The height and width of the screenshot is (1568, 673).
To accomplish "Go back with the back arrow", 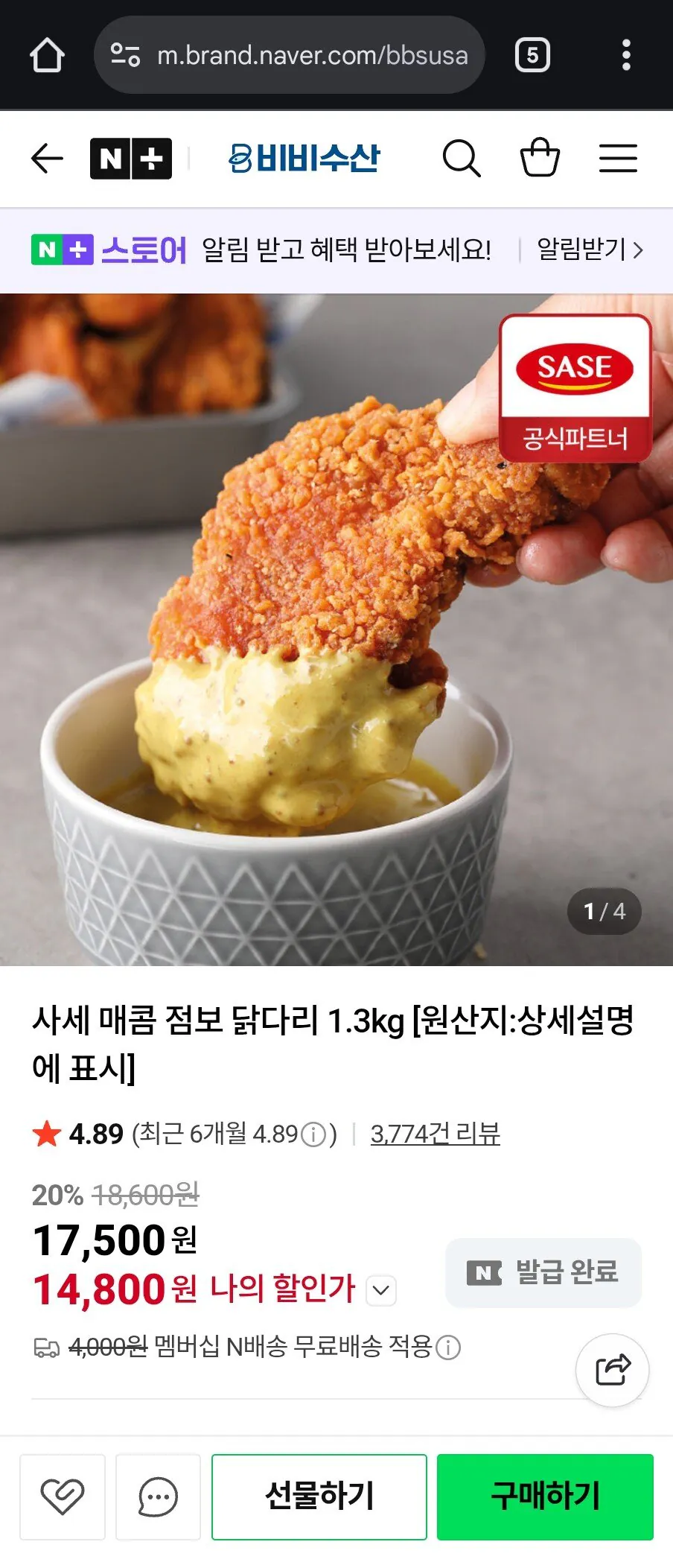I will pos(46,158).
